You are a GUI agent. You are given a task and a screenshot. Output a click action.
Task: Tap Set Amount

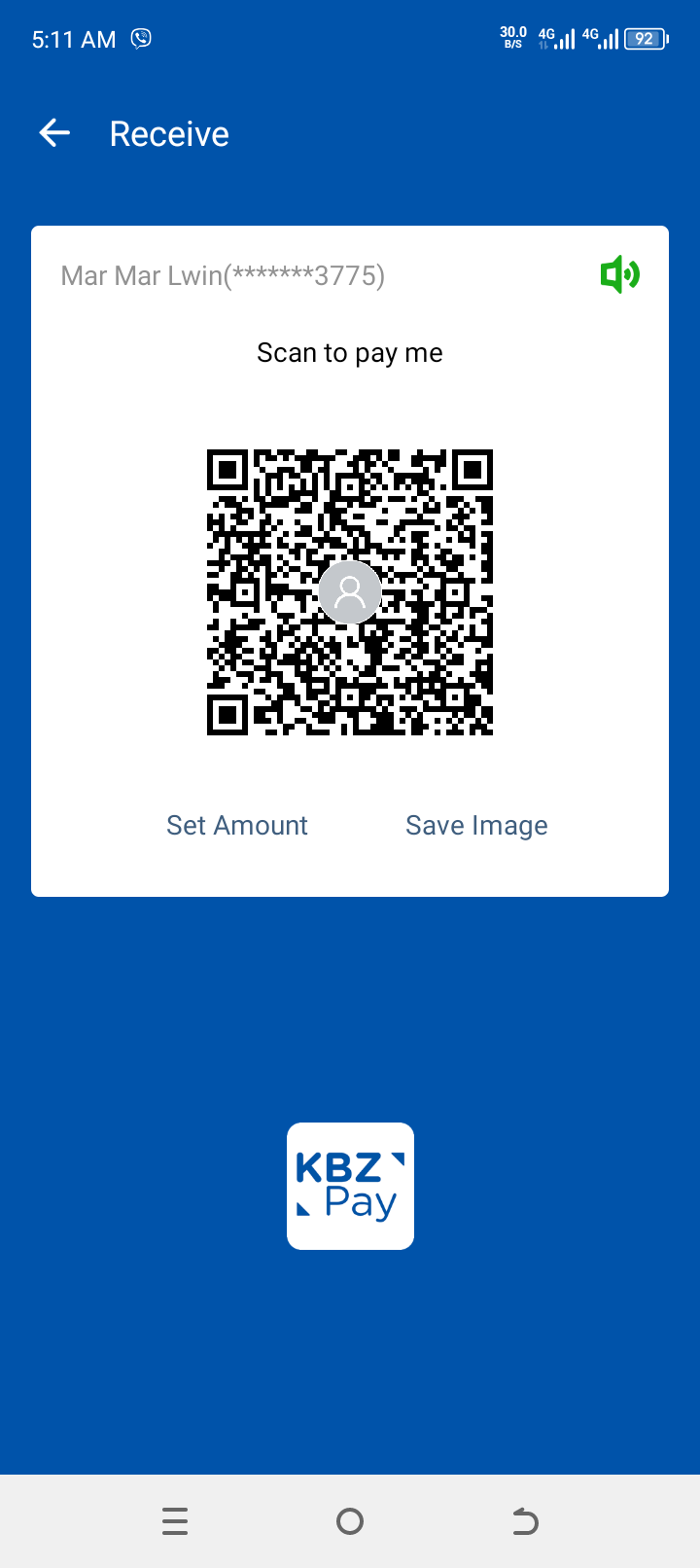tap(237, 826)
